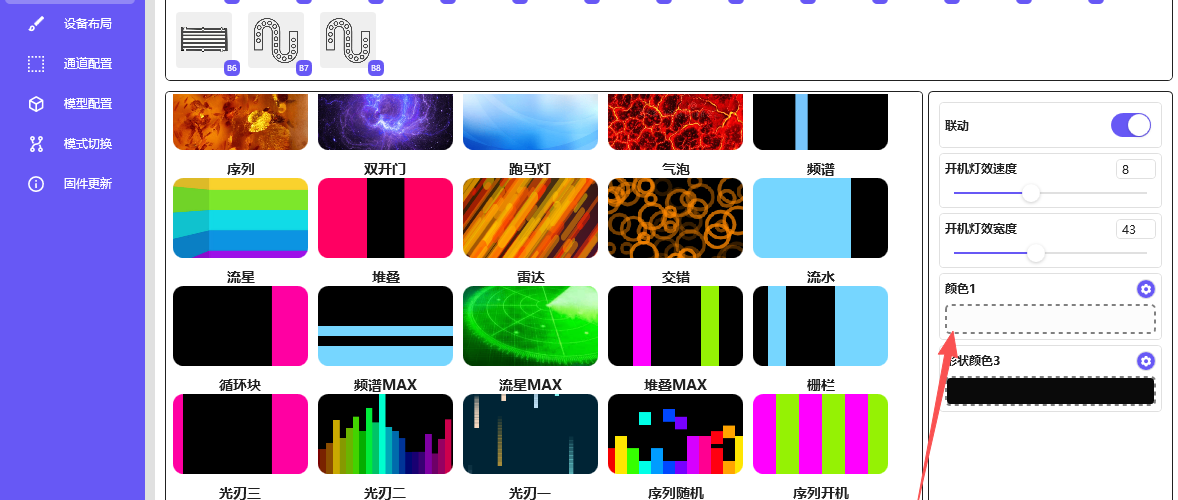Open the 设备布局 section
Image resolution: width=1178 pixels, height=500 pixels.
[86, 23]
